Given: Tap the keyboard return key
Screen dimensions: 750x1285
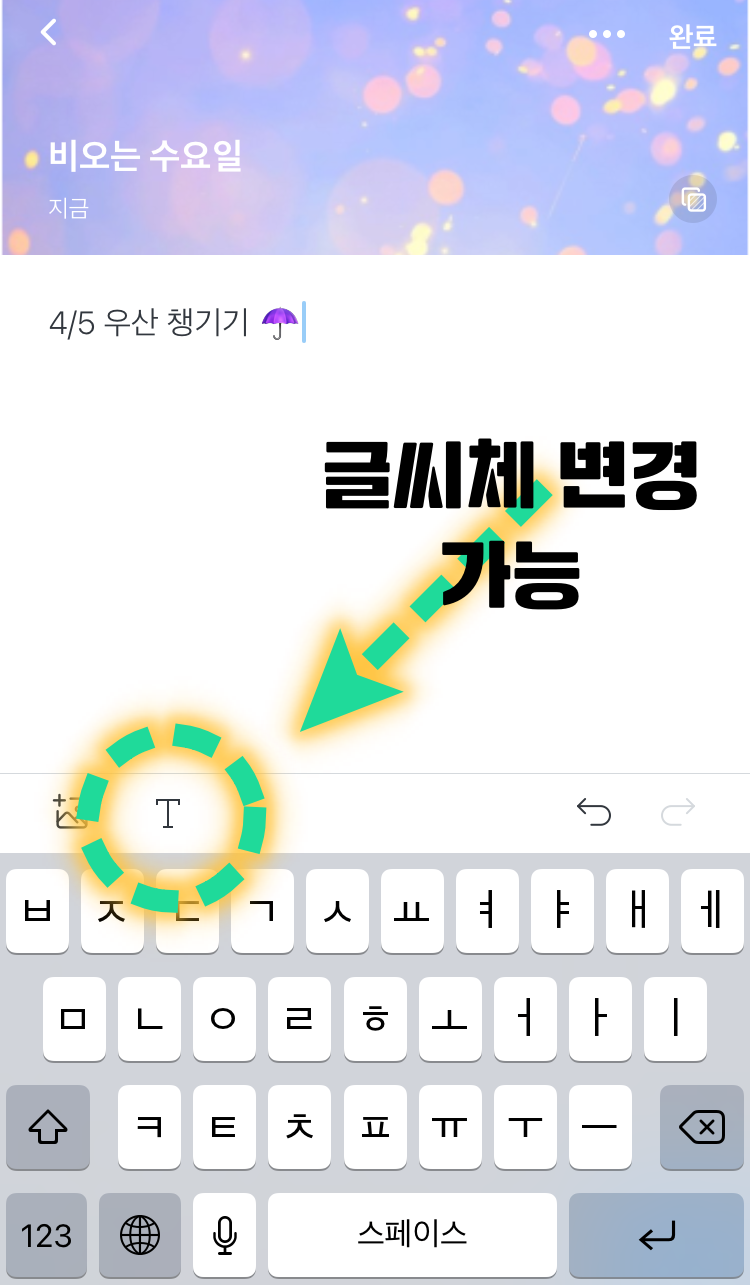Looking at the screenshot, I should coord(657,1236).
